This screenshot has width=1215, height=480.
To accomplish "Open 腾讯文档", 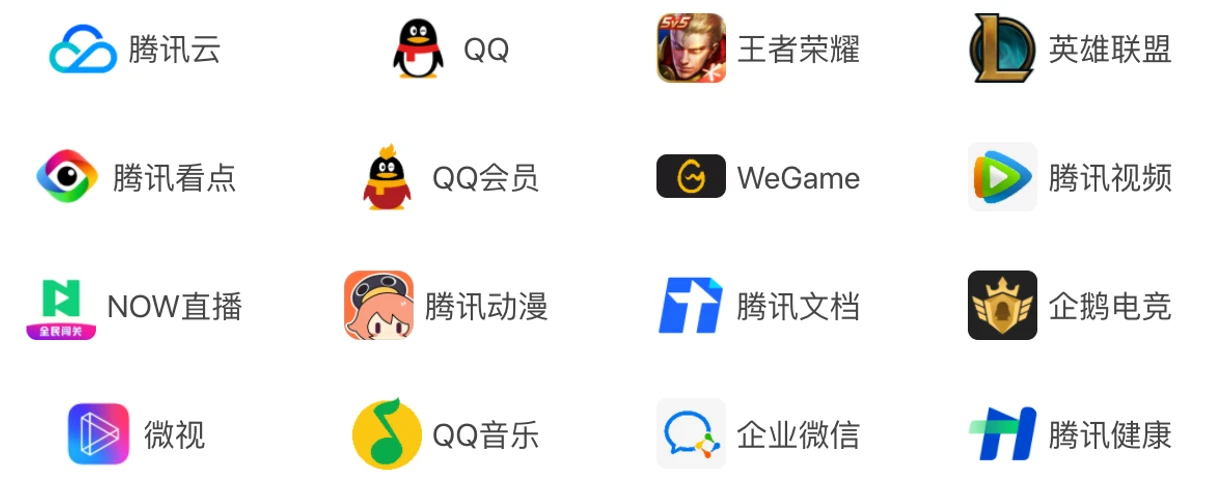I will click(x=758, y=306).
